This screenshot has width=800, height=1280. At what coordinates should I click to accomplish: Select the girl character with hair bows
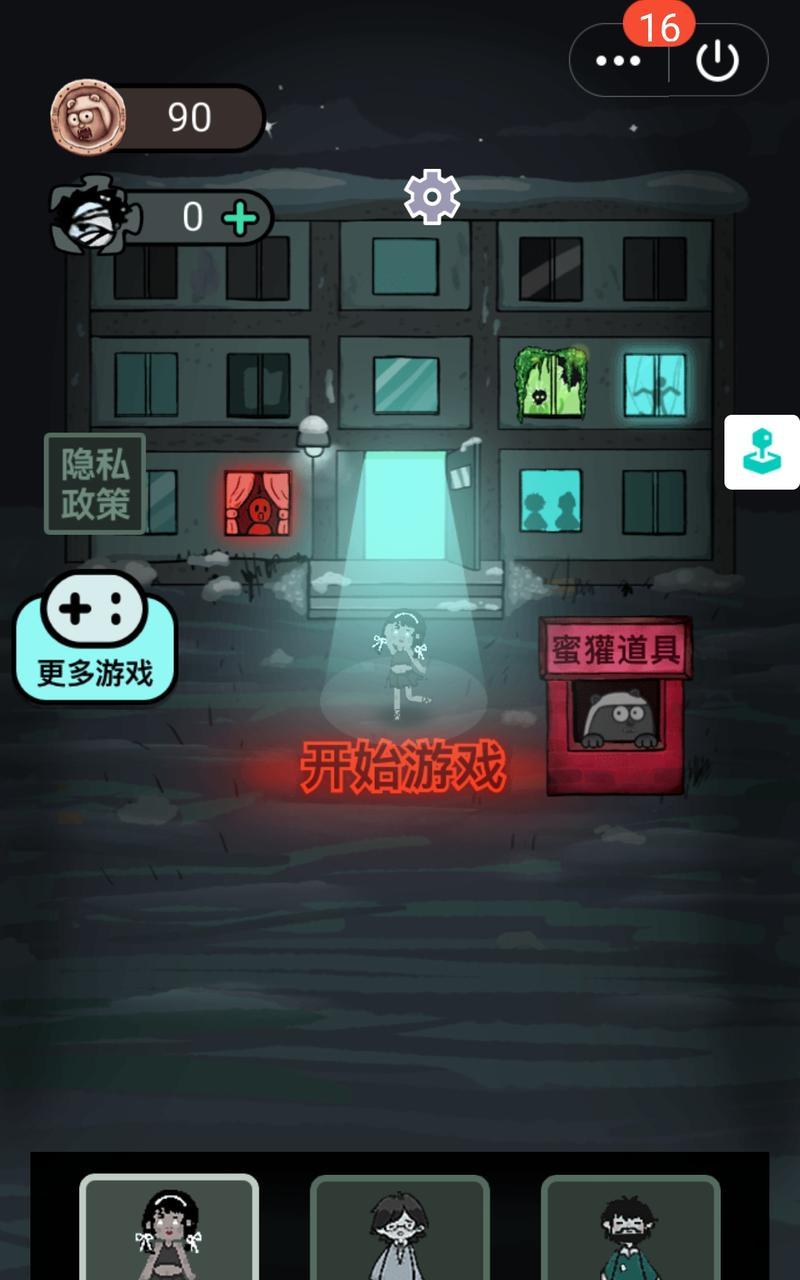[169, 1230]
